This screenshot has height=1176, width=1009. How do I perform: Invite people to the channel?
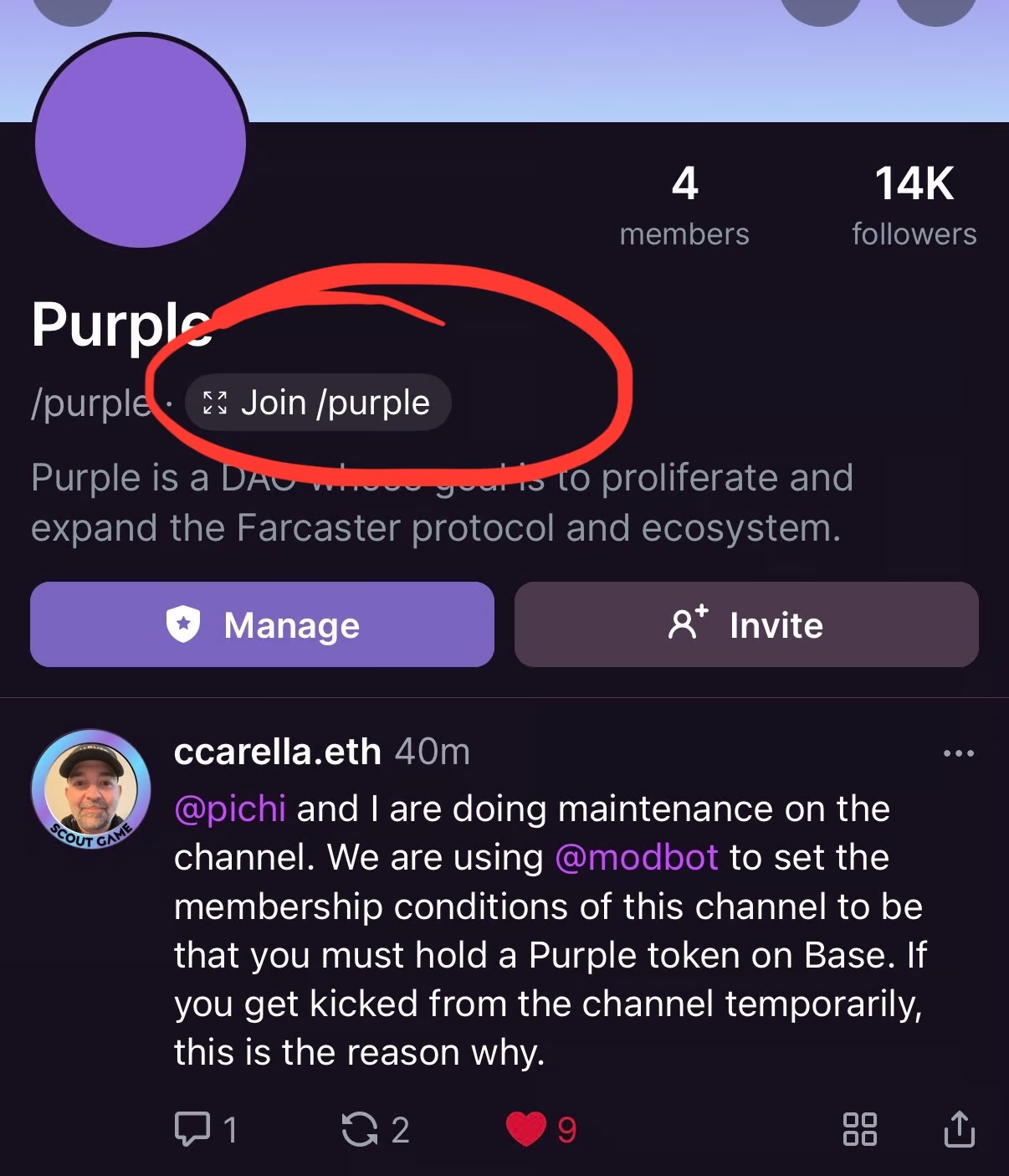(x=746, y=624)
